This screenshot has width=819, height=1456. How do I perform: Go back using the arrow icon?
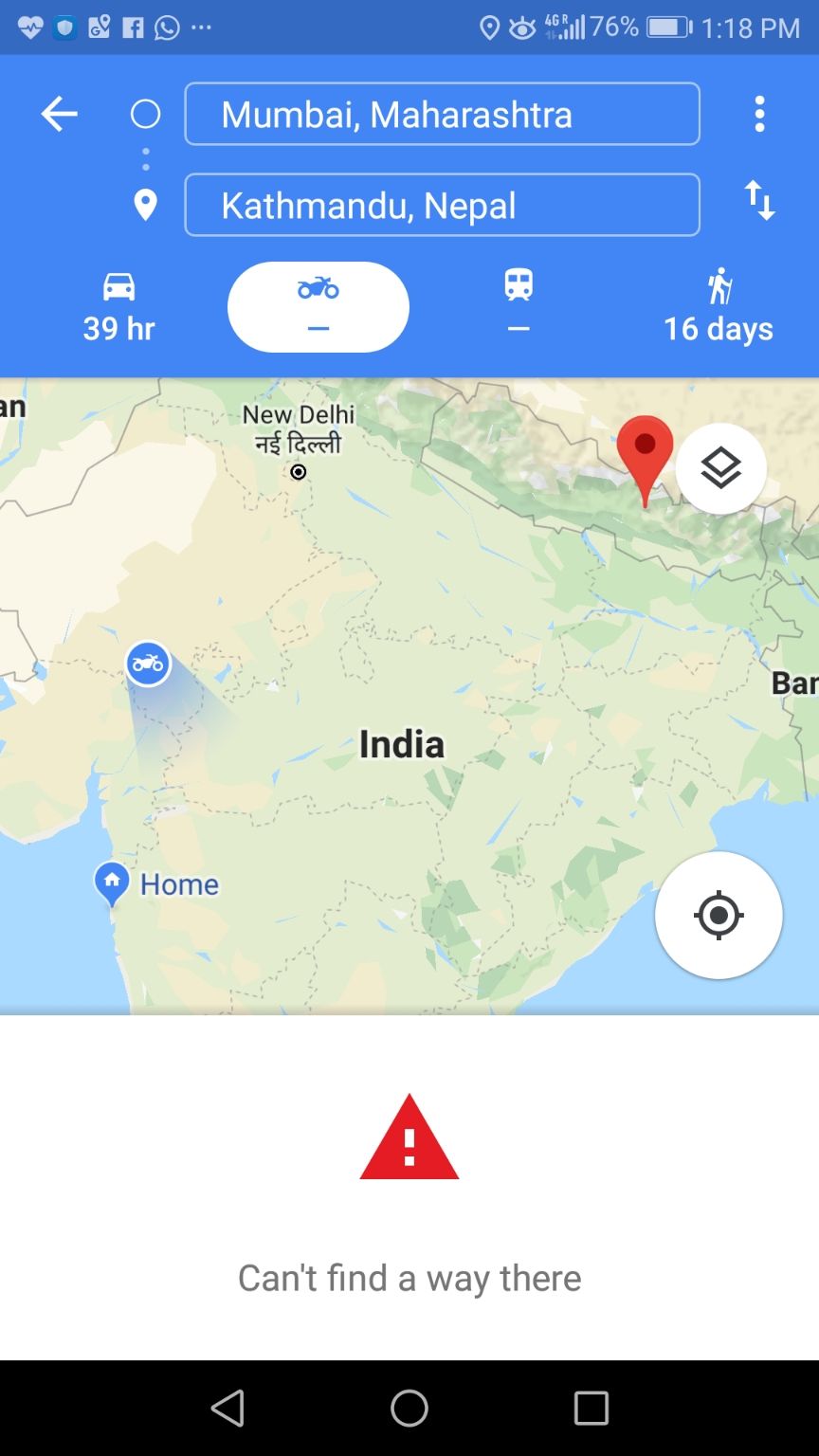tap(59, 115)
